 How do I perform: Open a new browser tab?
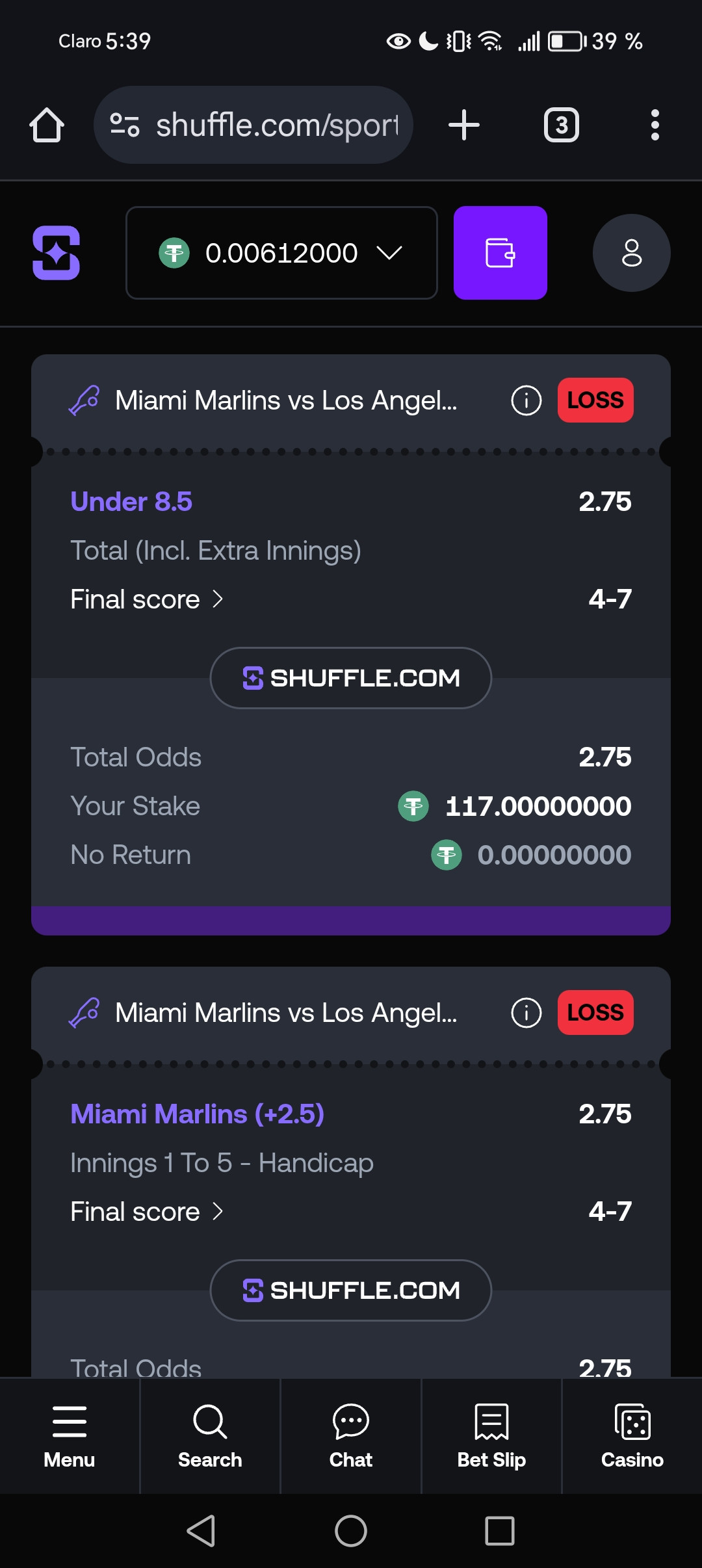(464, 125)
